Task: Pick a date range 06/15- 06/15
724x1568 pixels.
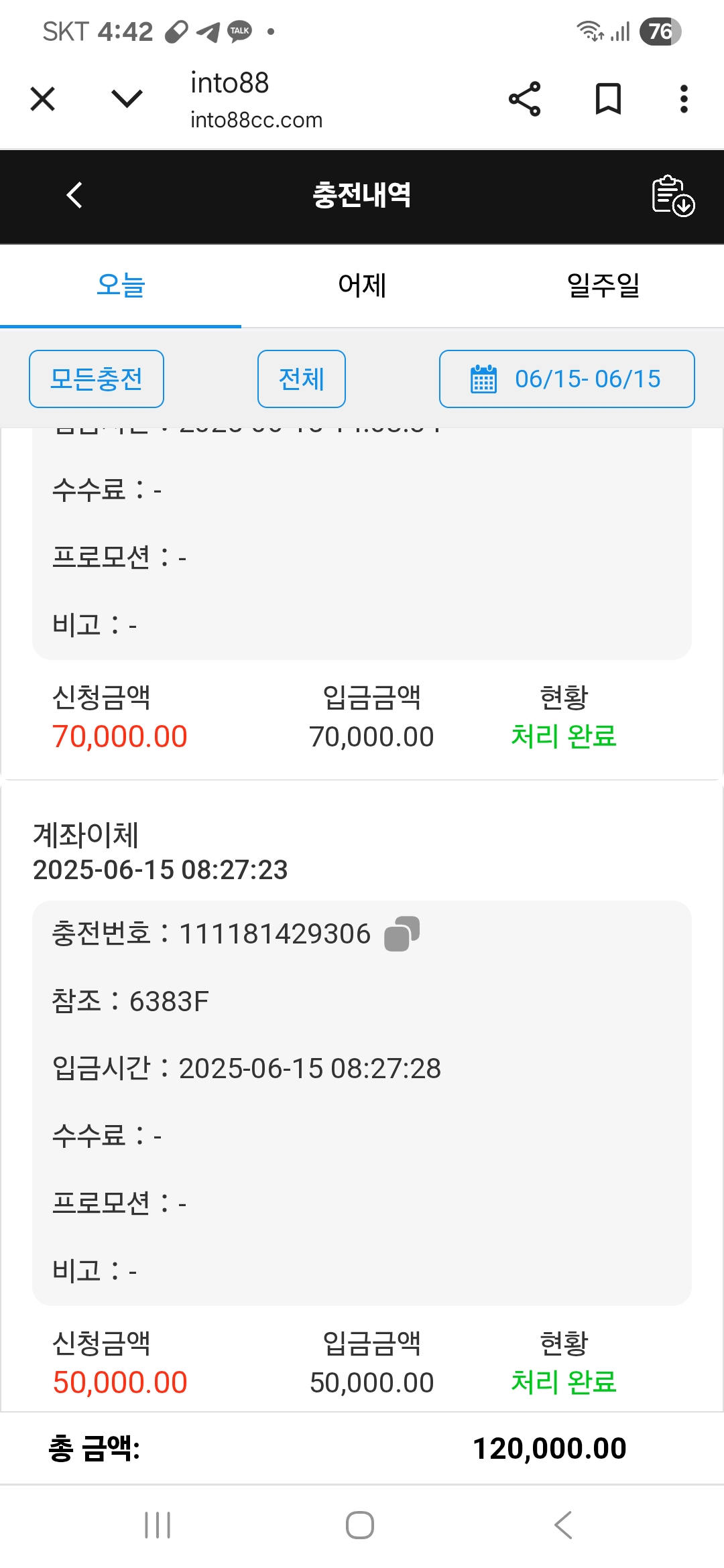Action: pos(566,379)
